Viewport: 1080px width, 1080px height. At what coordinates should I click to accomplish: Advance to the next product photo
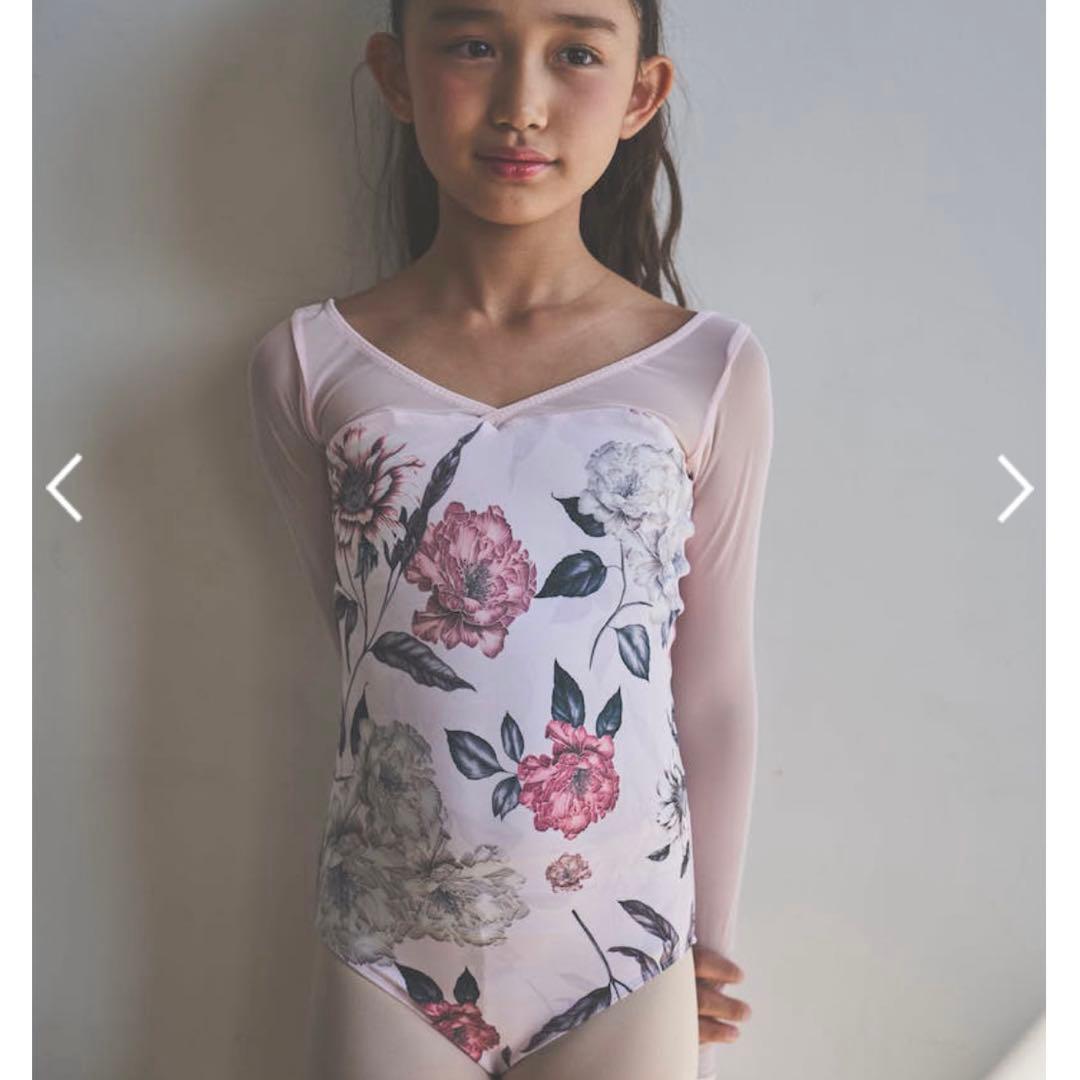click(x=1015, y=488)
